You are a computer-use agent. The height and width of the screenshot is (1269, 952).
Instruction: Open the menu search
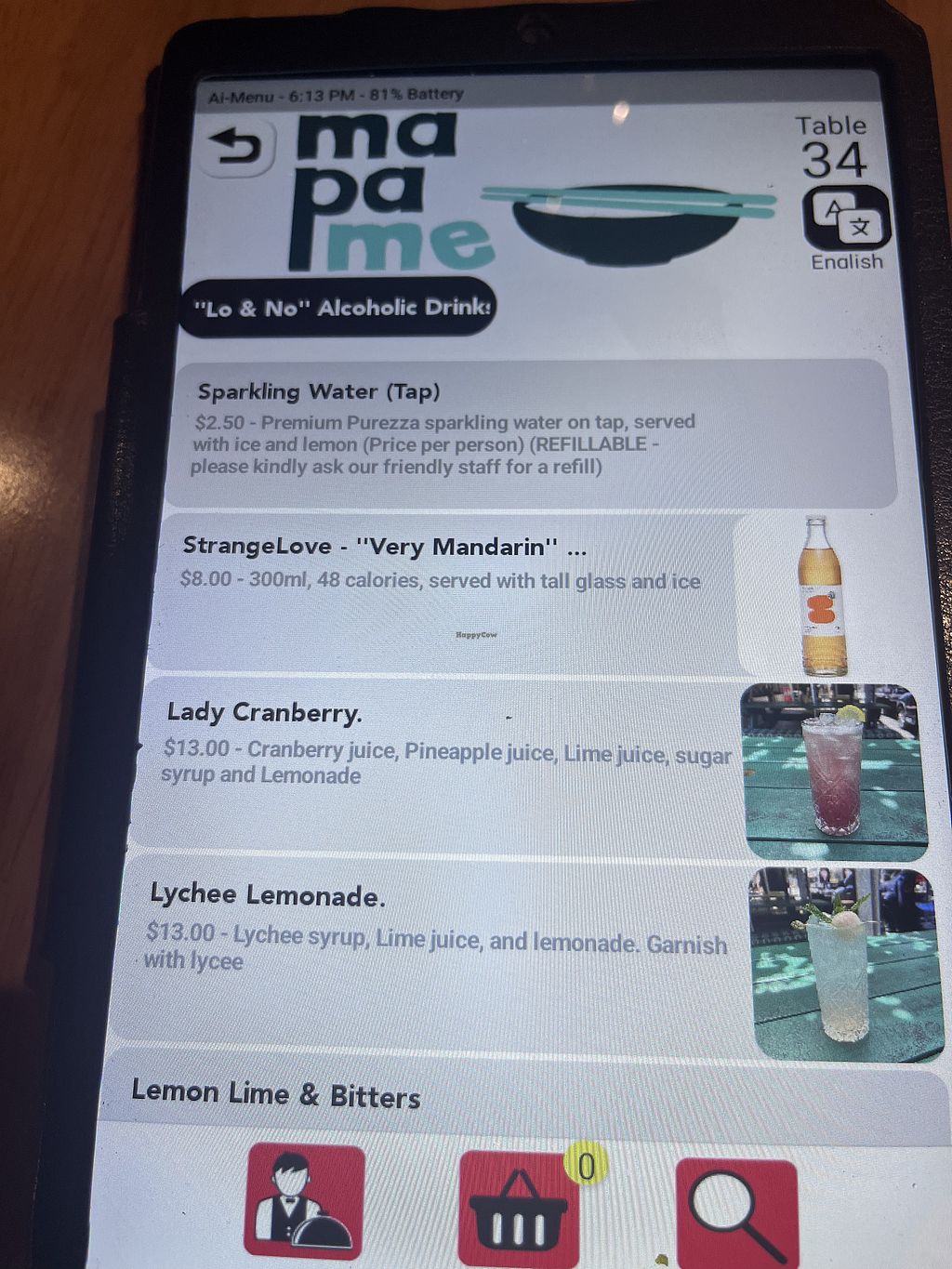pyautogui.click(x=737, y=1211)
